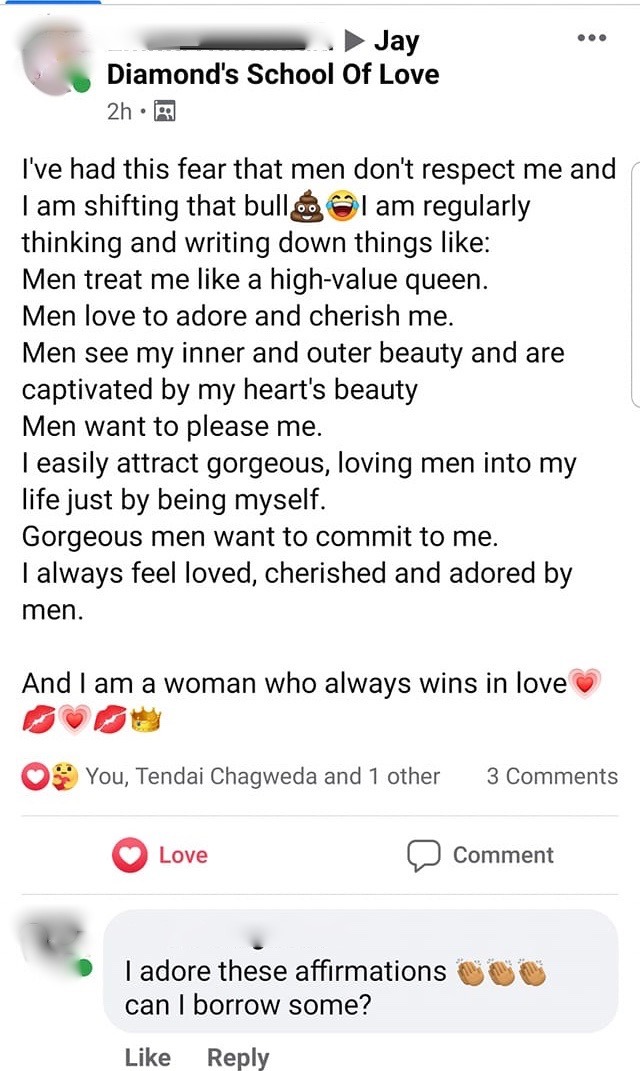Open the post's three-dot overflow menu
Viewport: 640px width, 1071px height.
(x=592, y=39)
